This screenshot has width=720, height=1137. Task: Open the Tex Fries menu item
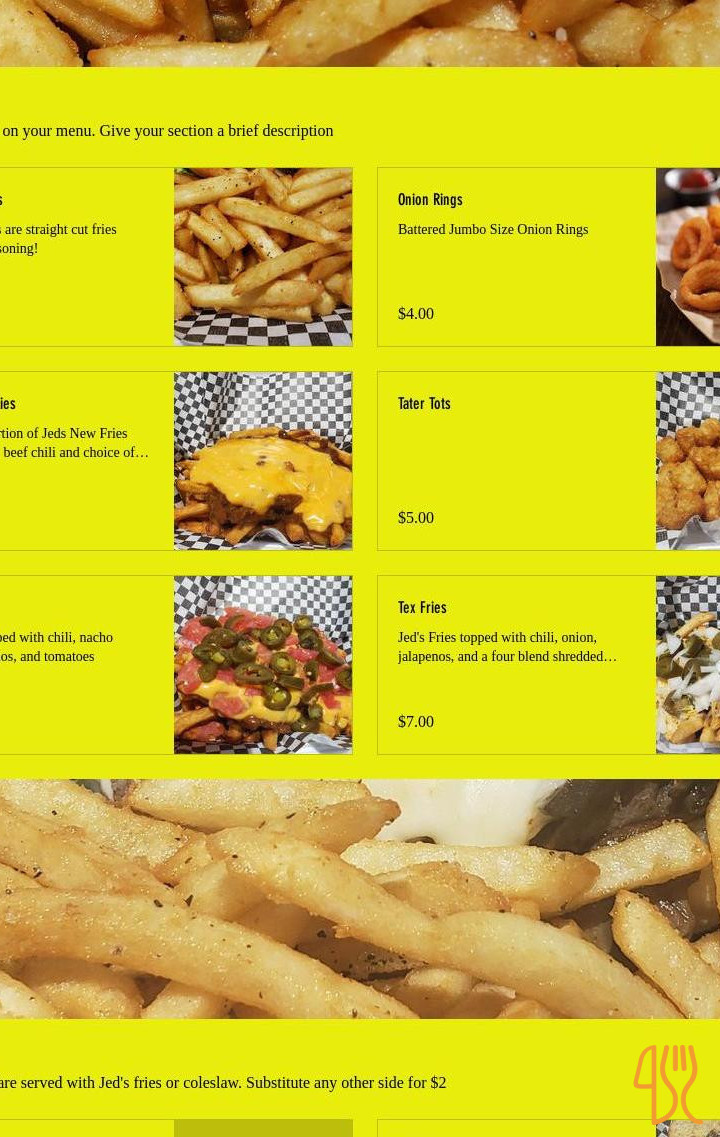(x=548, y=665)
